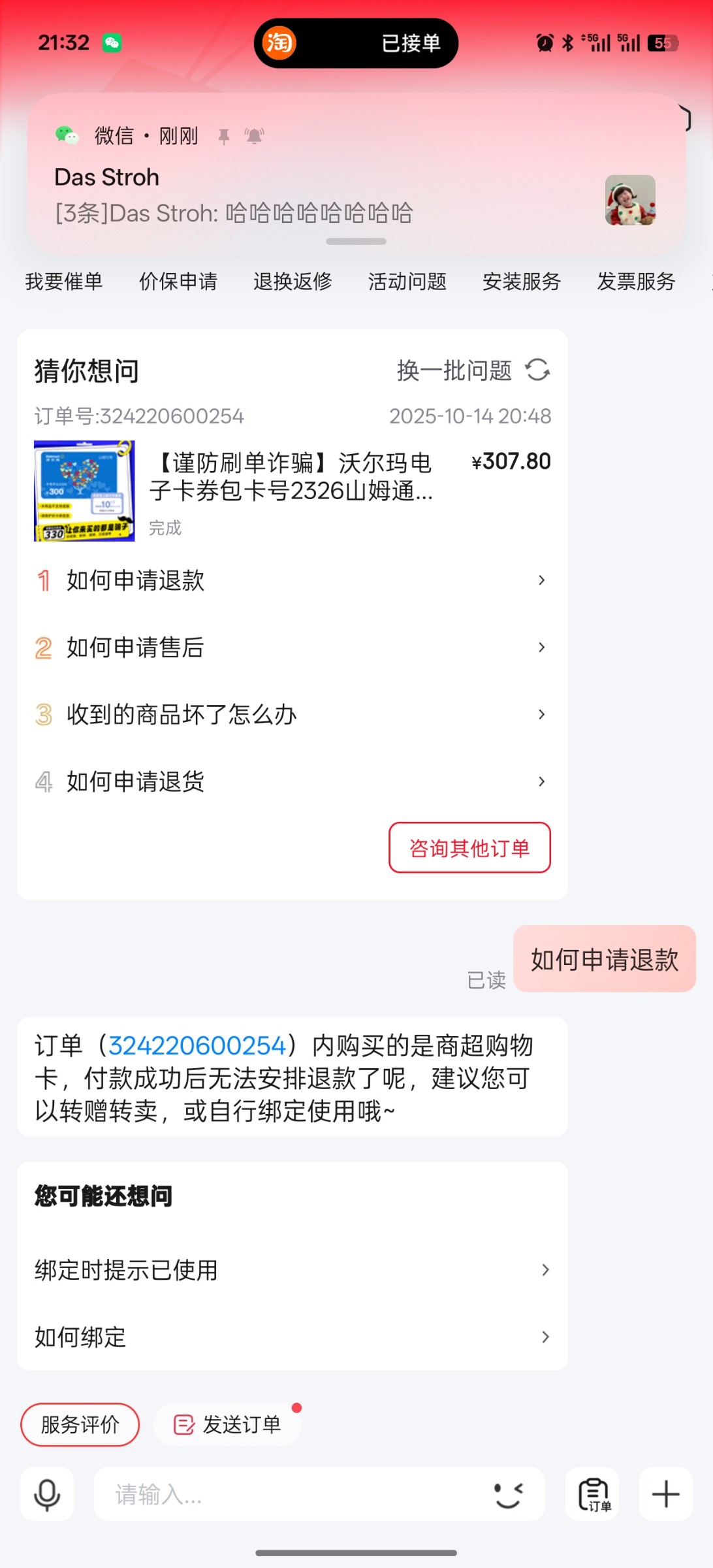The width and height of the screenshot is (713, 1568).
Task: Open order number link 324220600254
Action: click(197, 1046)
